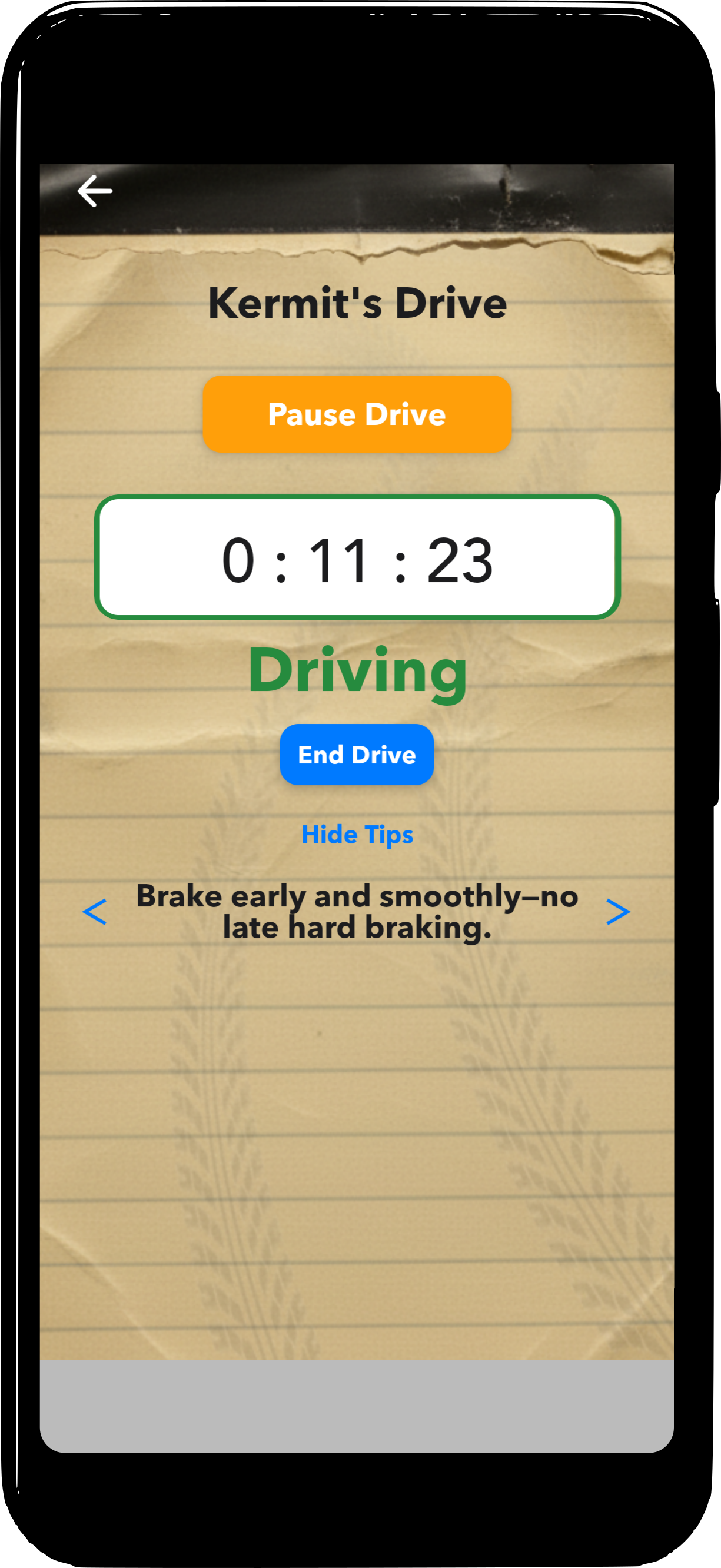This screenshot has height=1568, width=721.
Task: Click the right arrow to view next tip
Action: [x=620, y=912]
